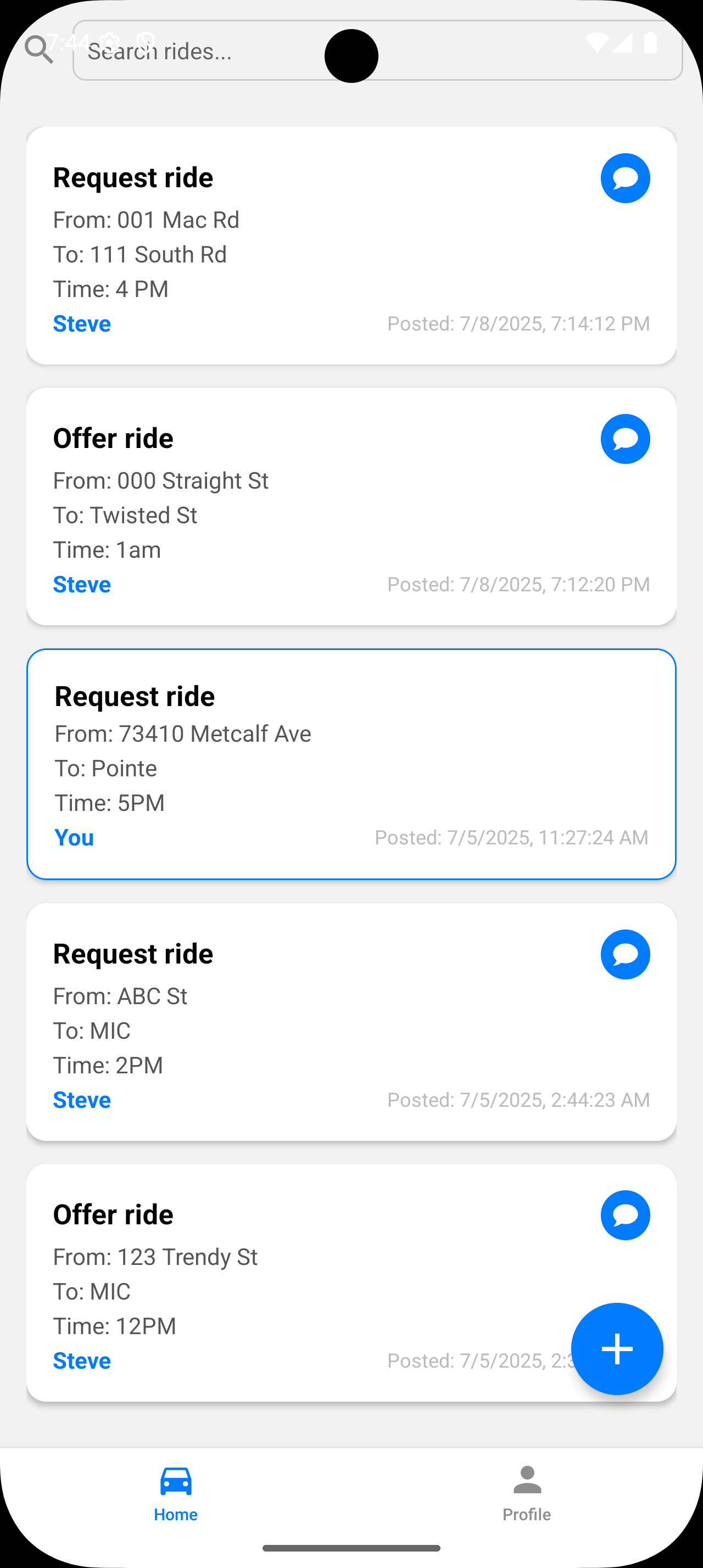This screenshot has height=1568, width=703.
Task: Message Steve about the ABC St request
Action: 625,954
